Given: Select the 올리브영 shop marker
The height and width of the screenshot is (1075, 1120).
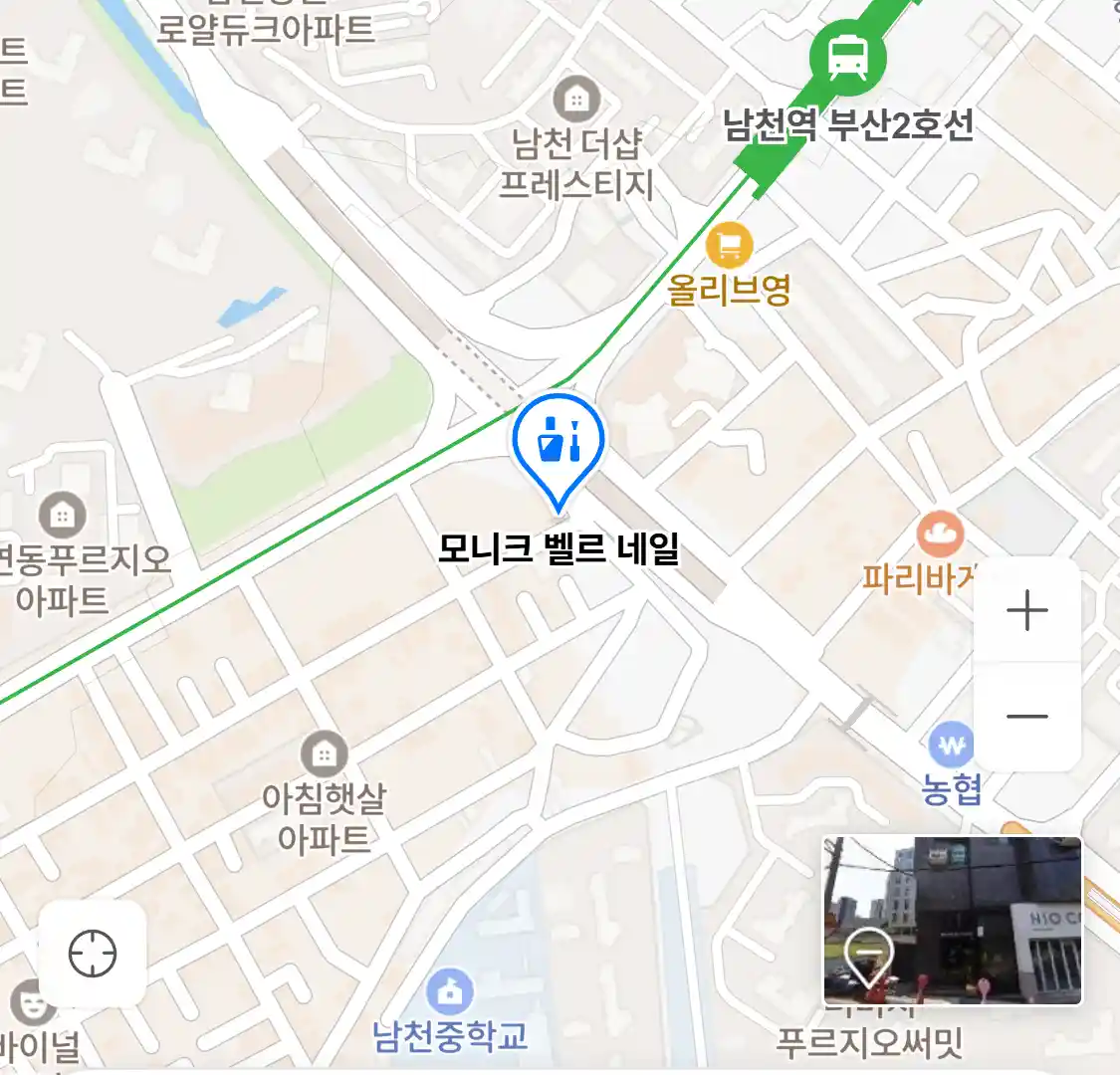Looking at the screenshot, I should pos(729,245).
